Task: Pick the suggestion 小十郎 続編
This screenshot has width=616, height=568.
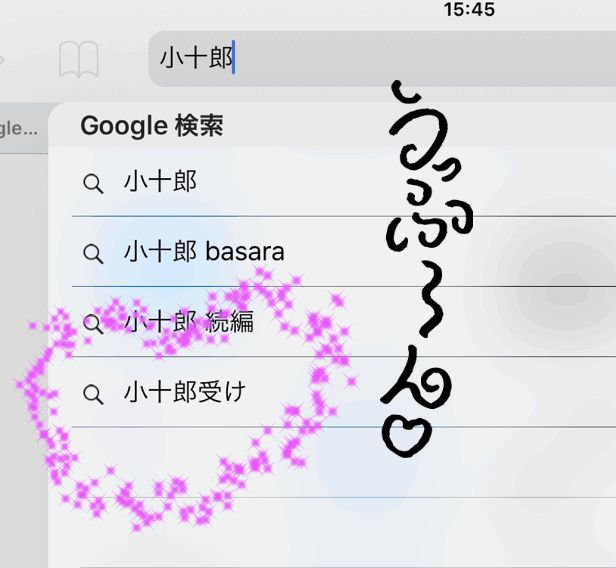Action: pos(188,322)
